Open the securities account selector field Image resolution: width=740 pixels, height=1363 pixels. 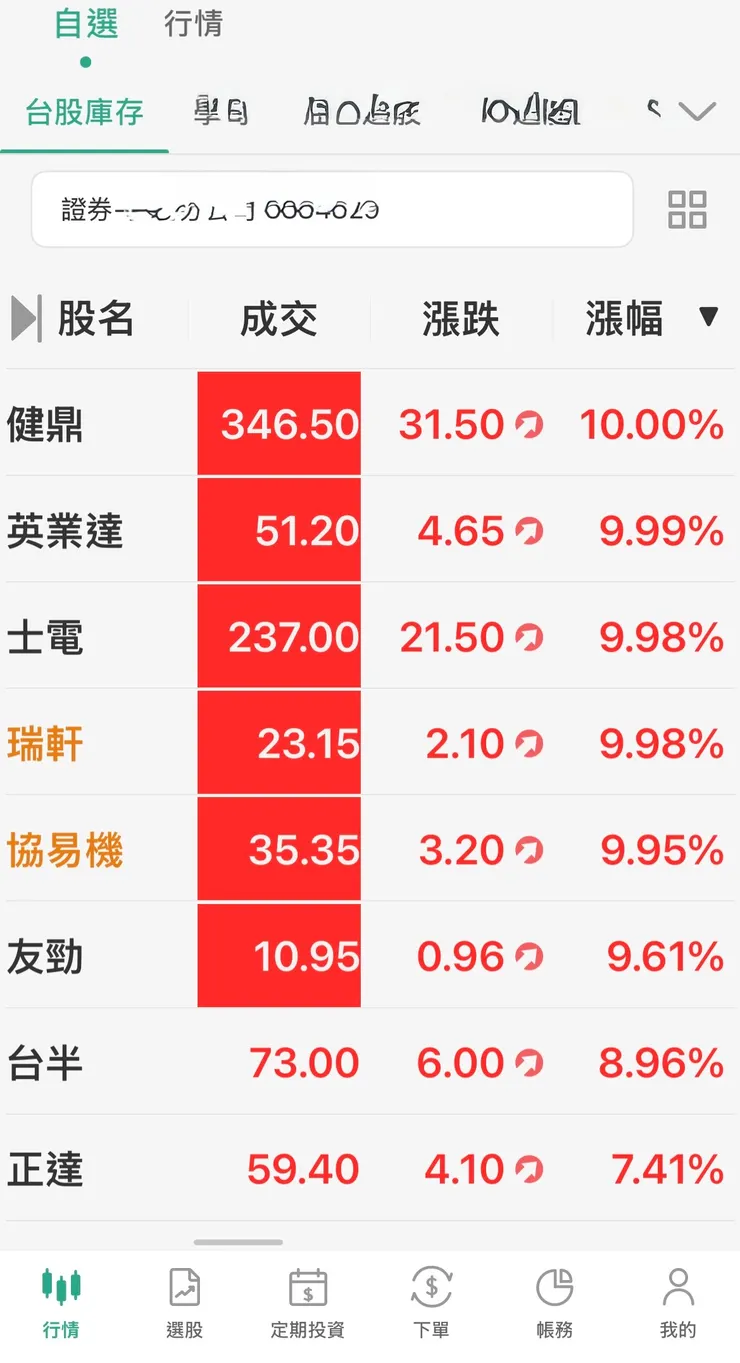click(330, 210)
